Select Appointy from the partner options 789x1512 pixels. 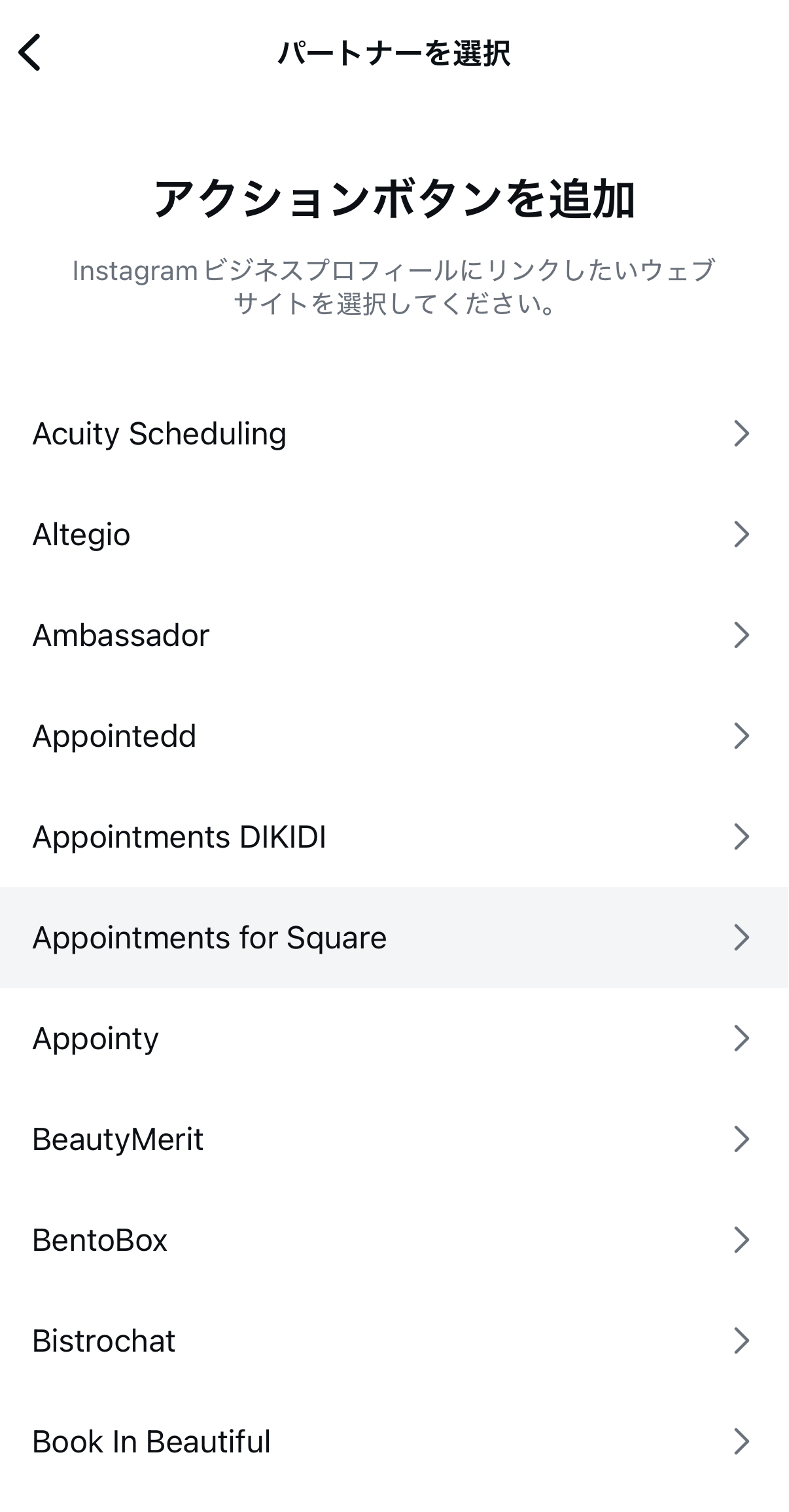(96, 1038)
